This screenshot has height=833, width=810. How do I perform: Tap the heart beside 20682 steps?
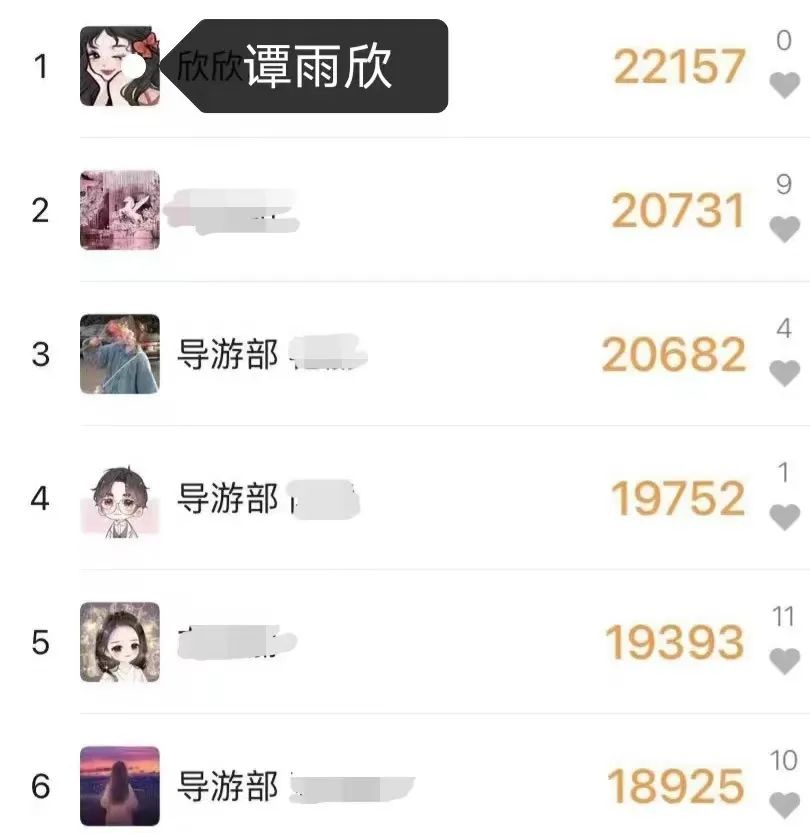[785, 373]
